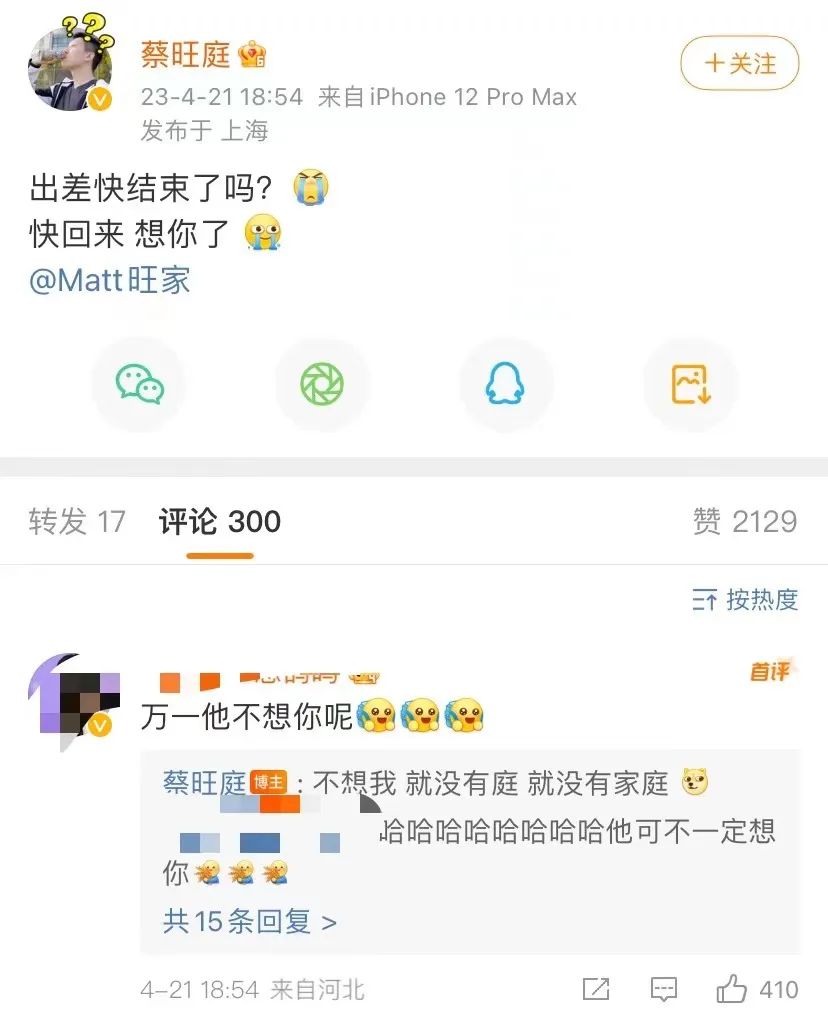Switch to the 转发 17 tab
The width and height of the screenshot is (828, 1023).
(x=77, y=521)
